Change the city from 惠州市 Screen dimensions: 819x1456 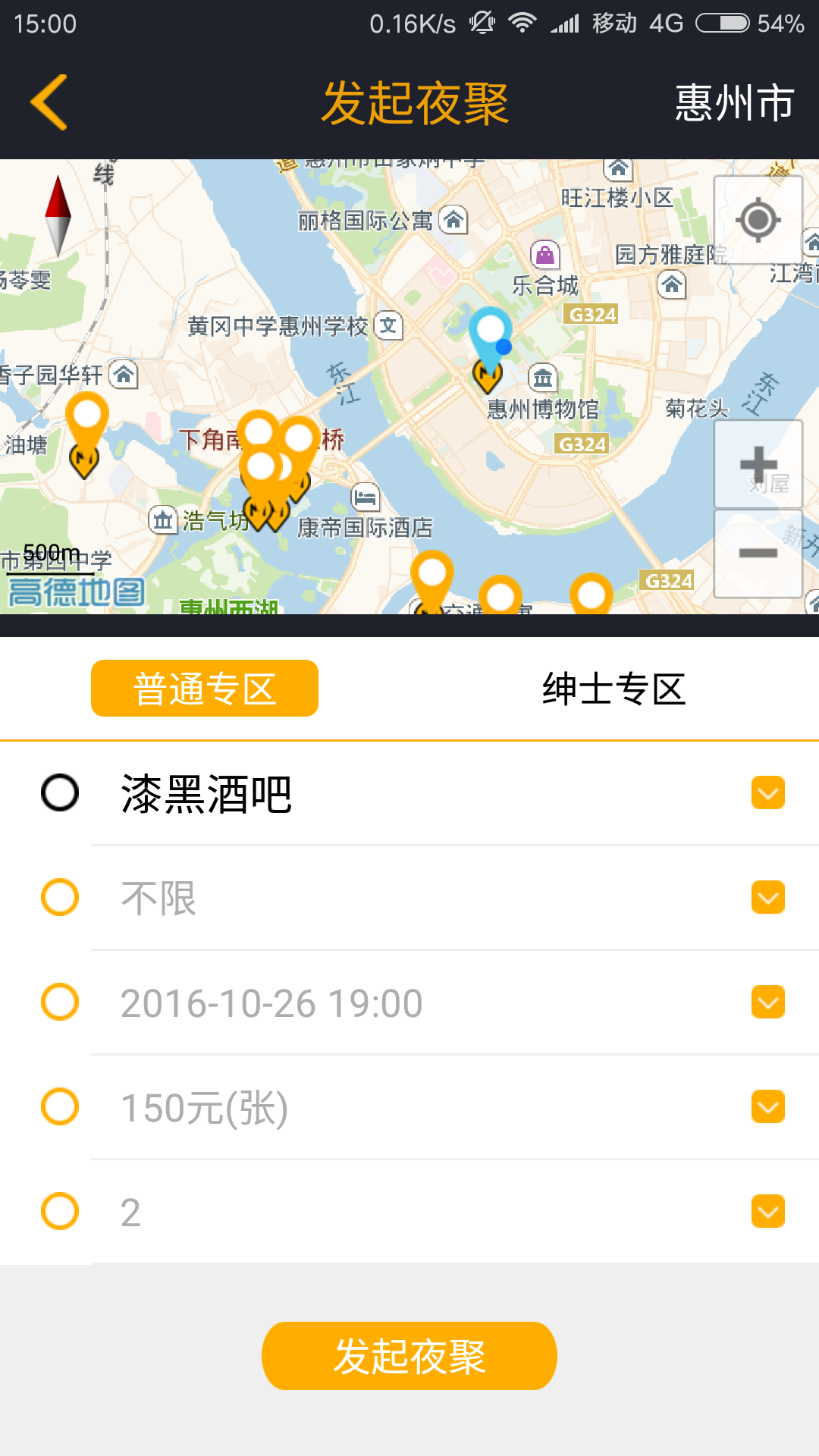point(733,102)
